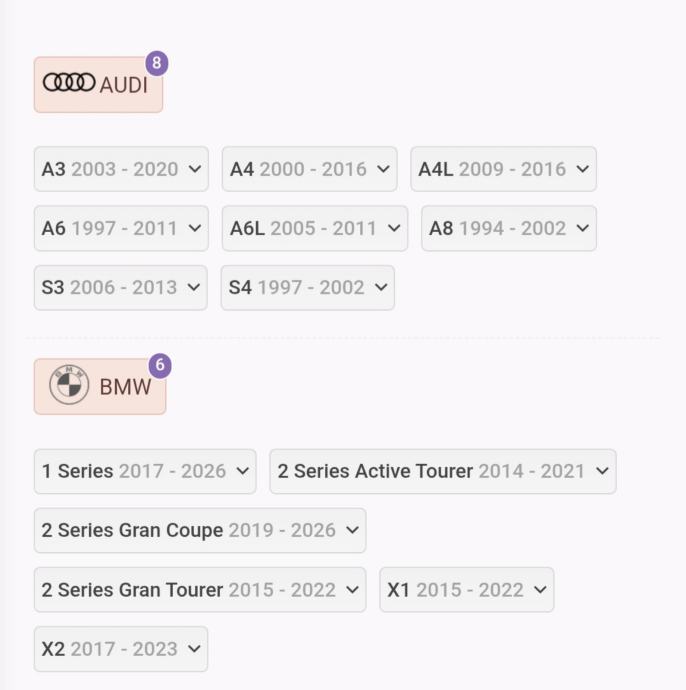Open the 2 Series Gran Tourer dropdown
Screen dimensions: 686x690
(200, 589)
